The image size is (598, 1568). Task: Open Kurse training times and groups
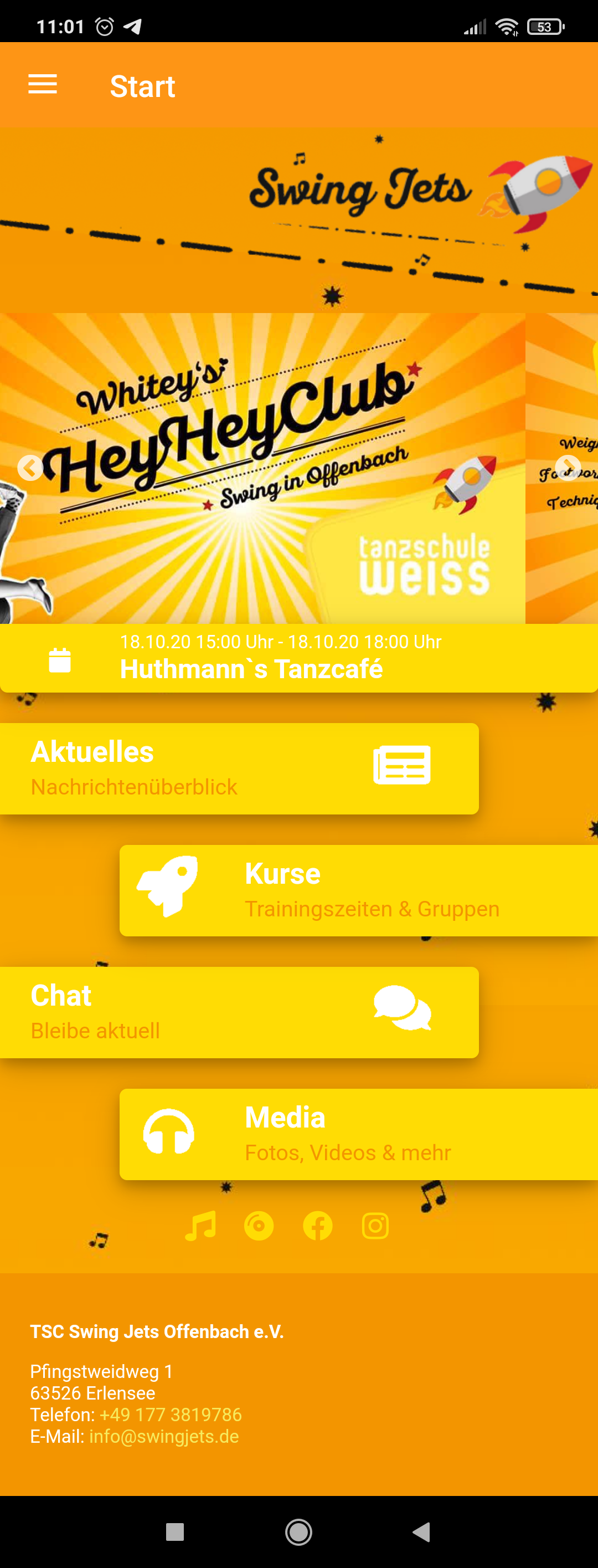click(359, 890)
